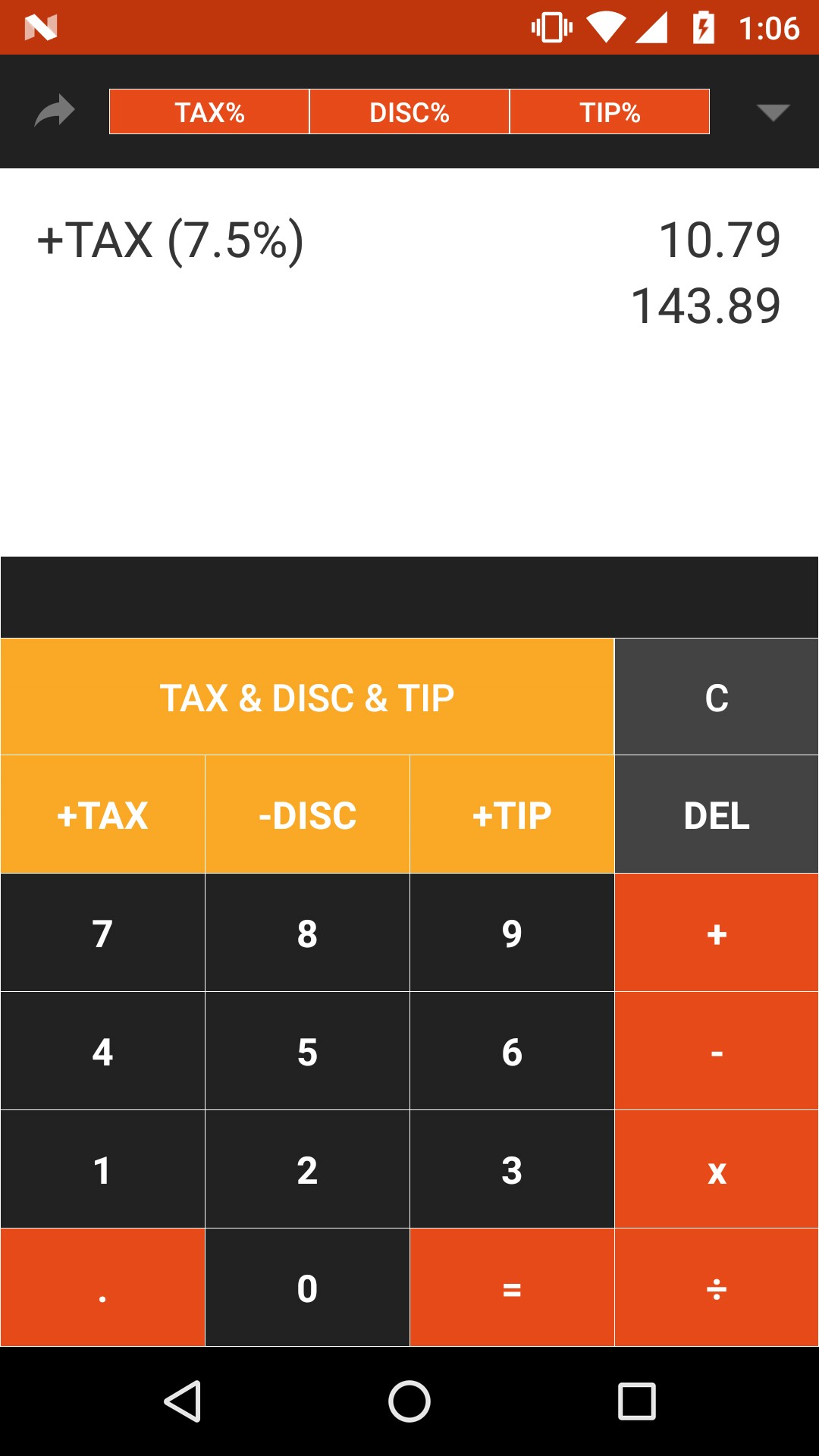The height and width of the screenshot is (1456, 819).
Task: Apply TAX & DISC & TIP together
Action: 307,697
